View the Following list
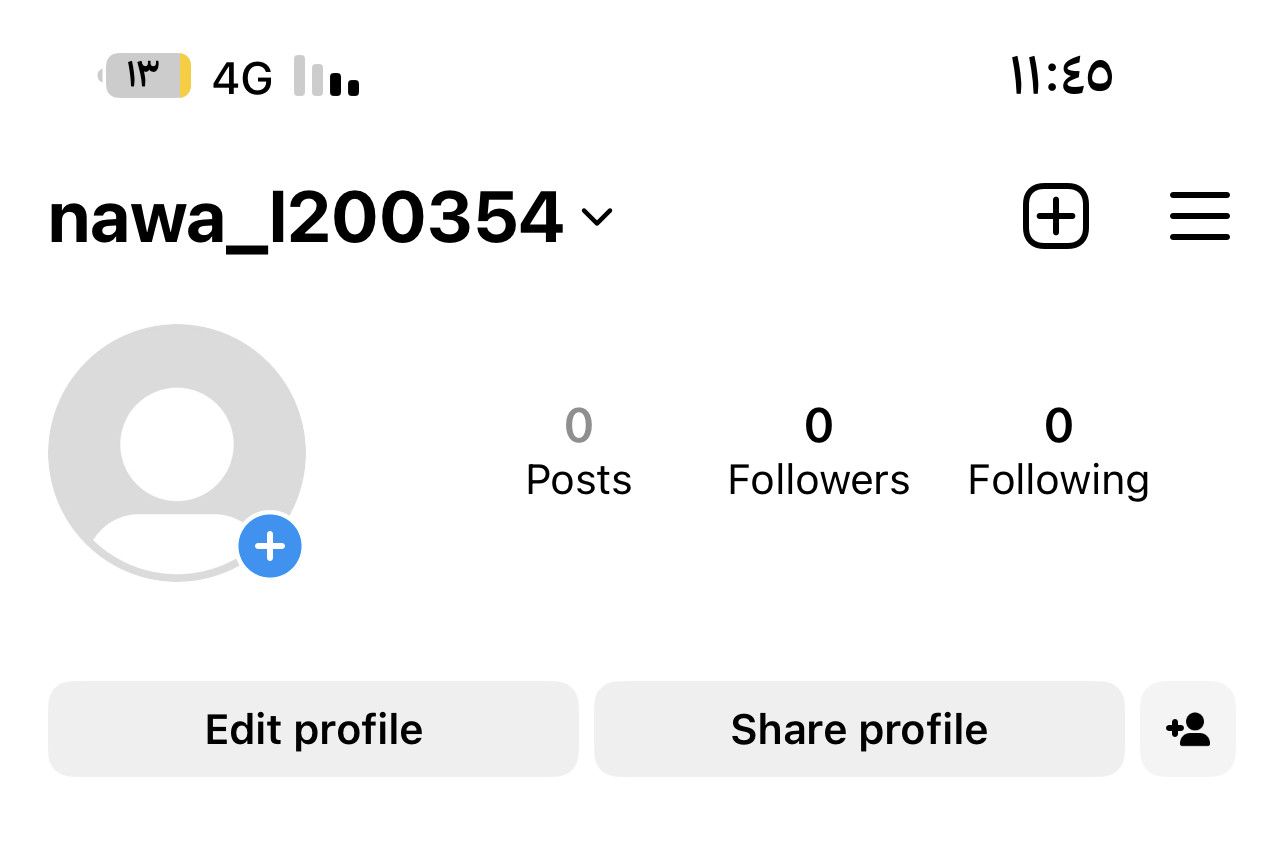Image resolution: width=1284 pixels, height=849 pixels. tap(1058, 452)
